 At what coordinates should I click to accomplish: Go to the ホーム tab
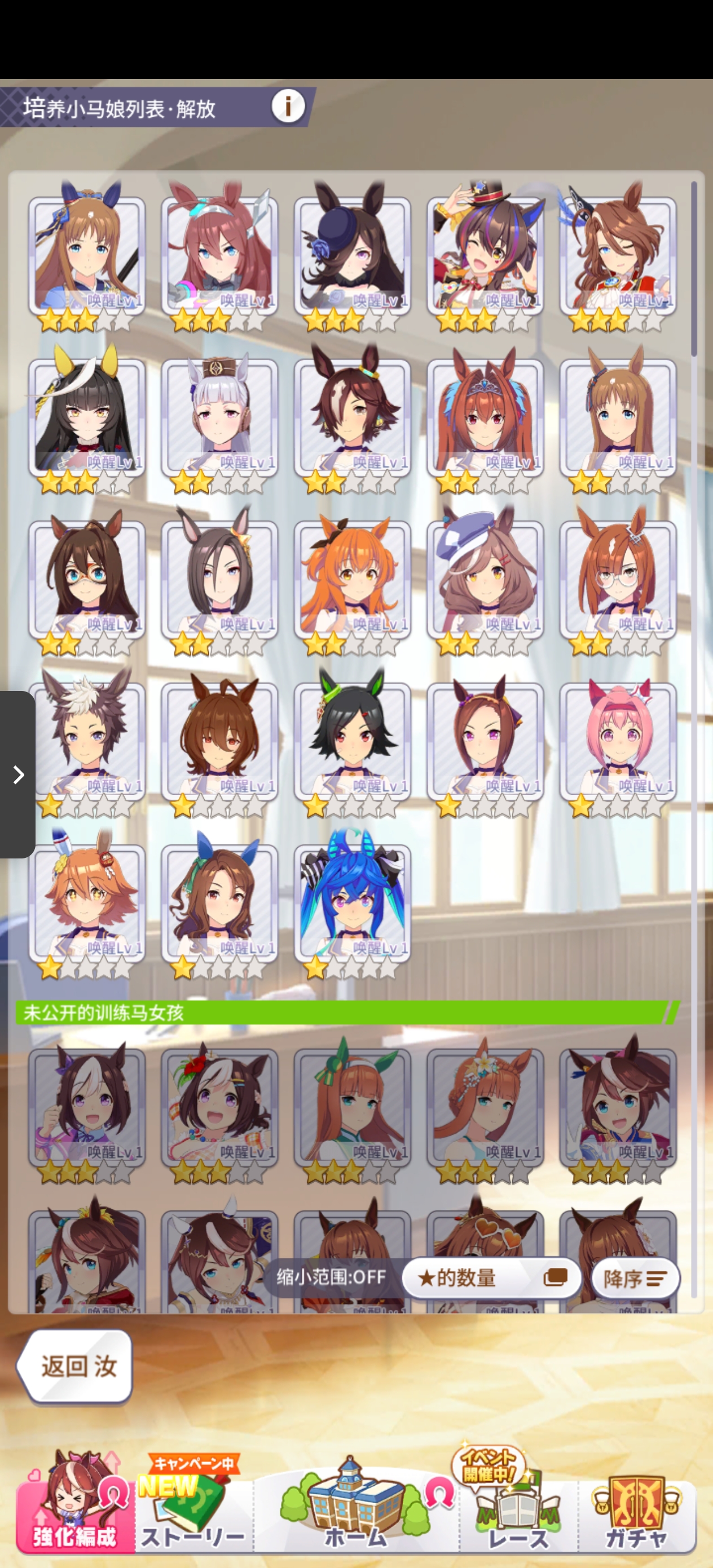pyautogui.click(x=355, y=1509)
